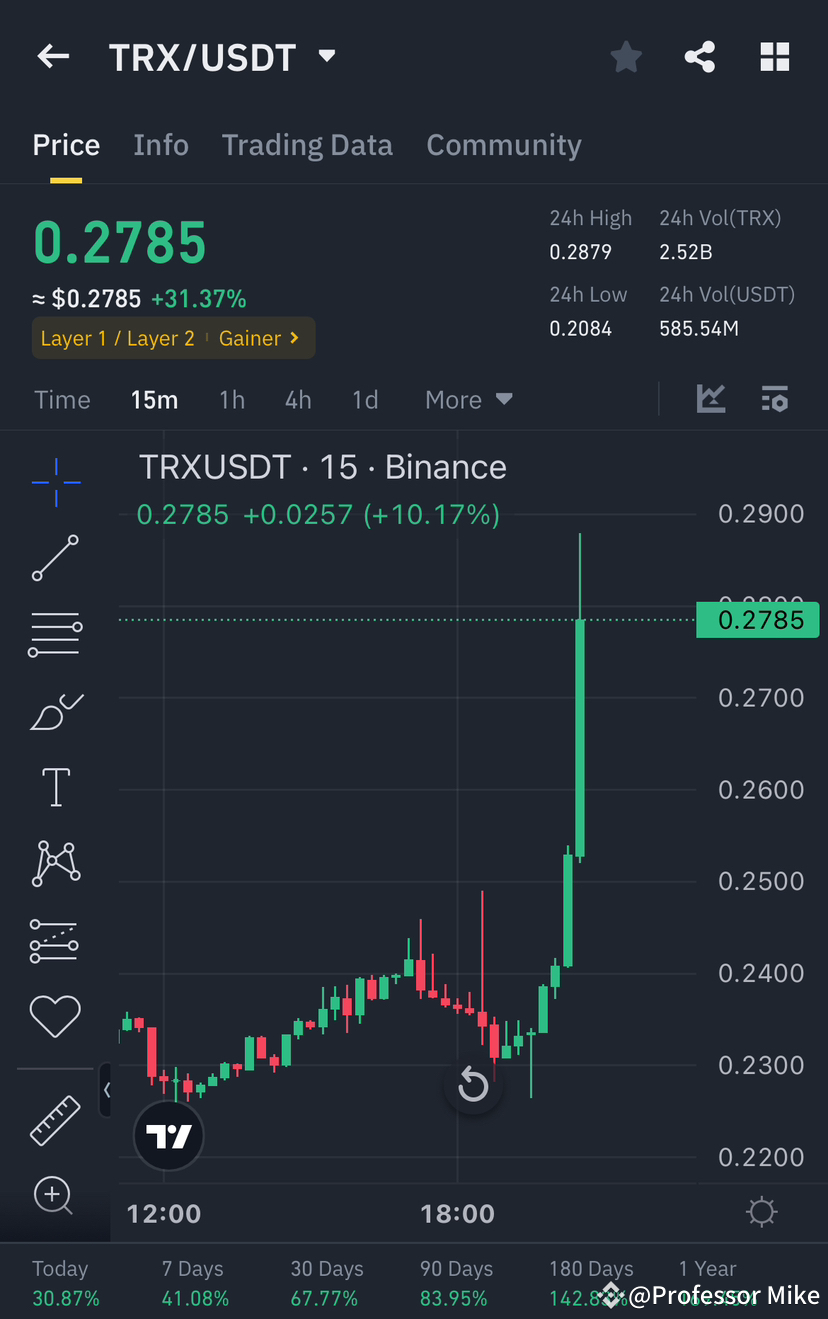This screenshot has width=828, height=1319.
Task: Collapse the drawing tools sidebar chevron
Action: pyautogui.click(x=108, y=1091)
